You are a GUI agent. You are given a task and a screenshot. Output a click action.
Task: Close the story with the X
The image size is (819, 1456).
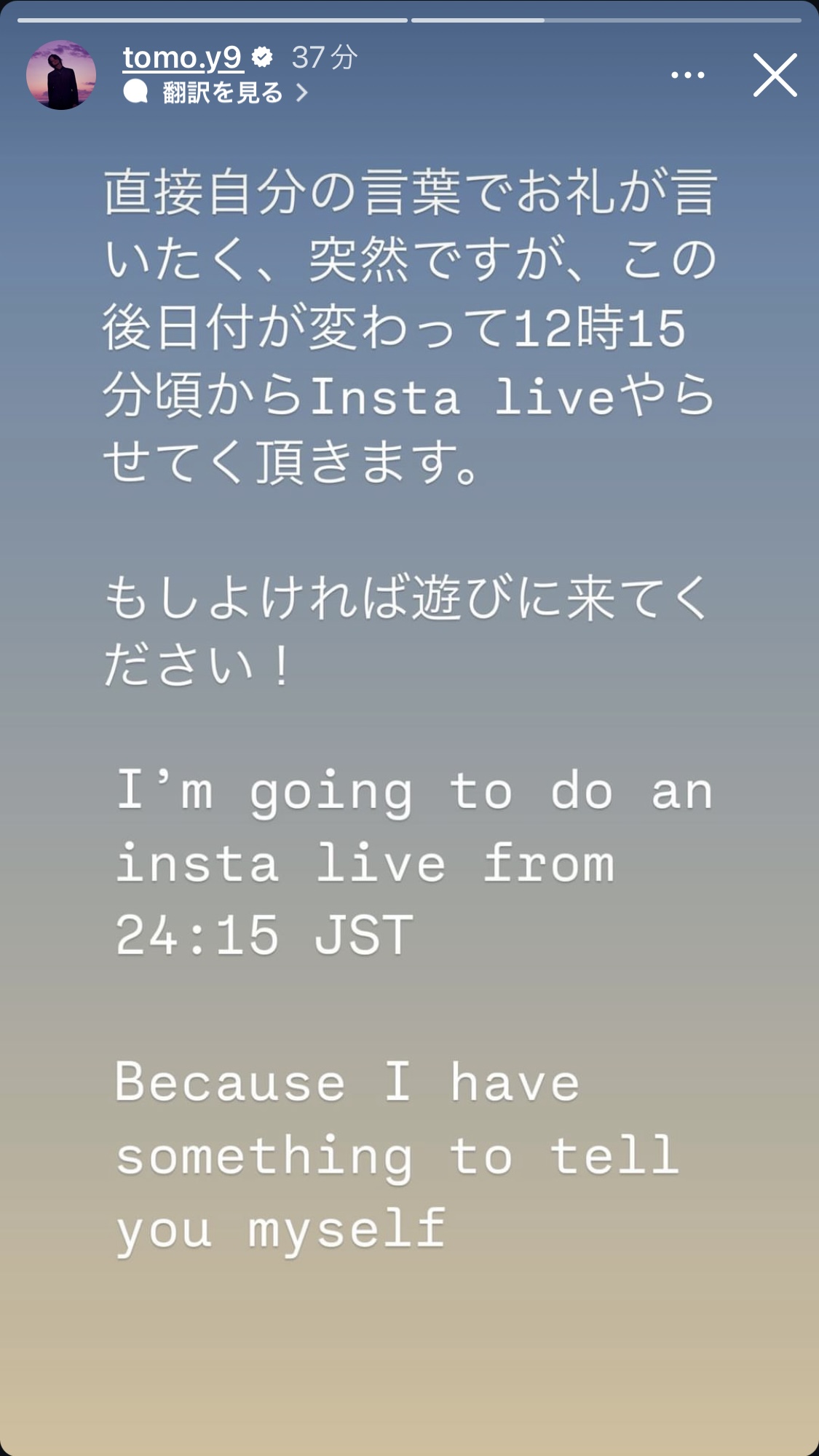click(775, 75)
